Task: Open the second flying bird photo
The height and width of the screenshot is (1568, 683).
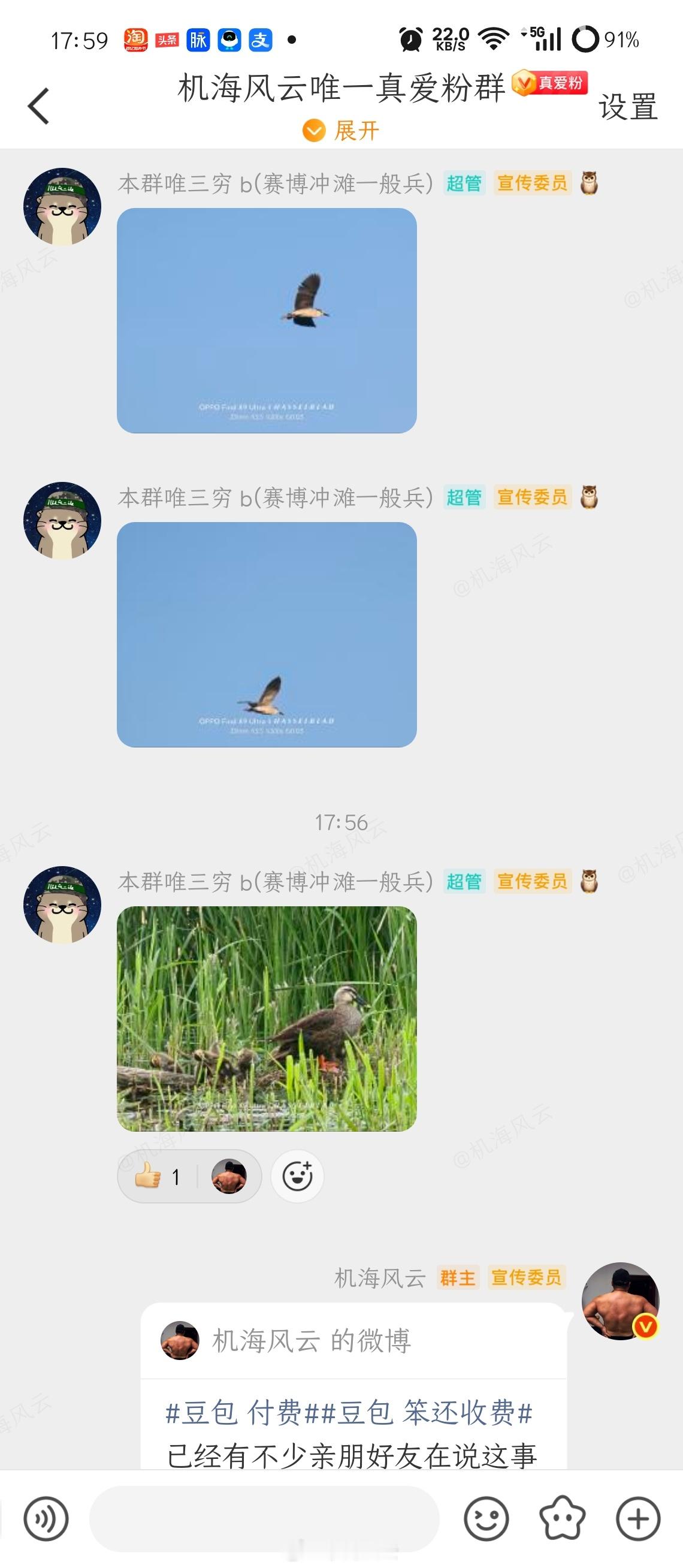Action: pyautogui.click(x=267, y=635)
